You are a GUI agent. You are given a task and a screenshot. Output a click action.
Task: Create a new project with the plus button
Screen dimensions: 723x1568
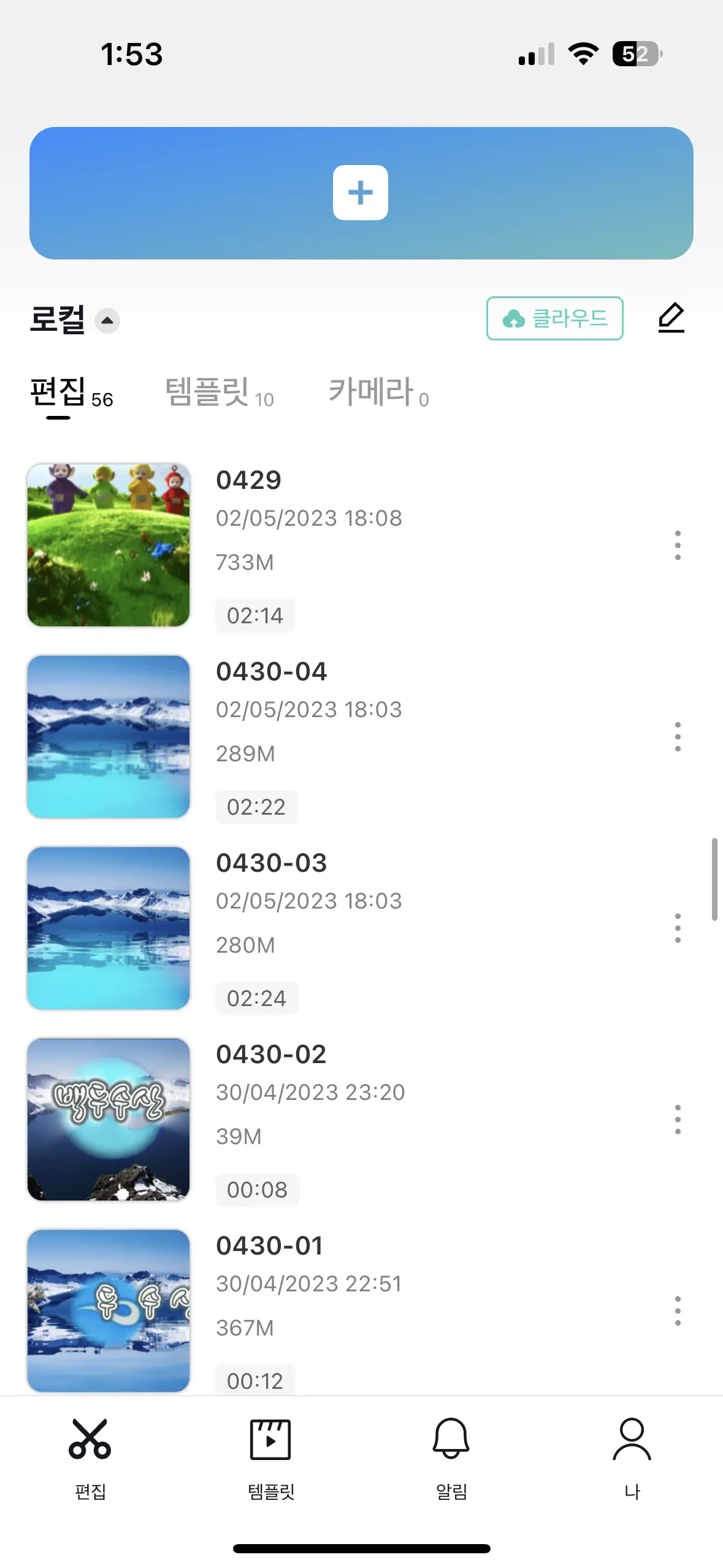click(x=361, y=193)
